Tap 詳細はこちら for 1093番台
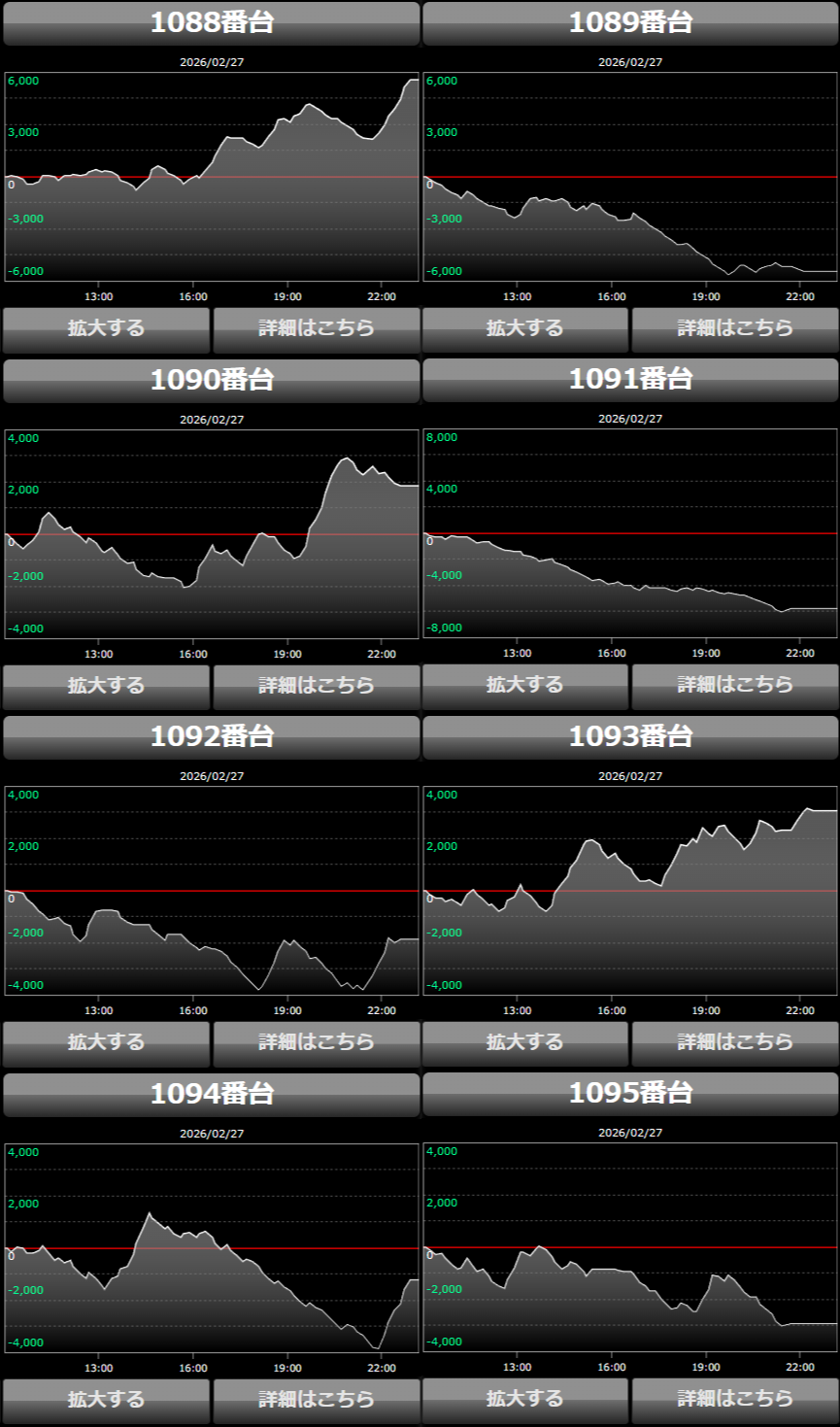 735,1042
